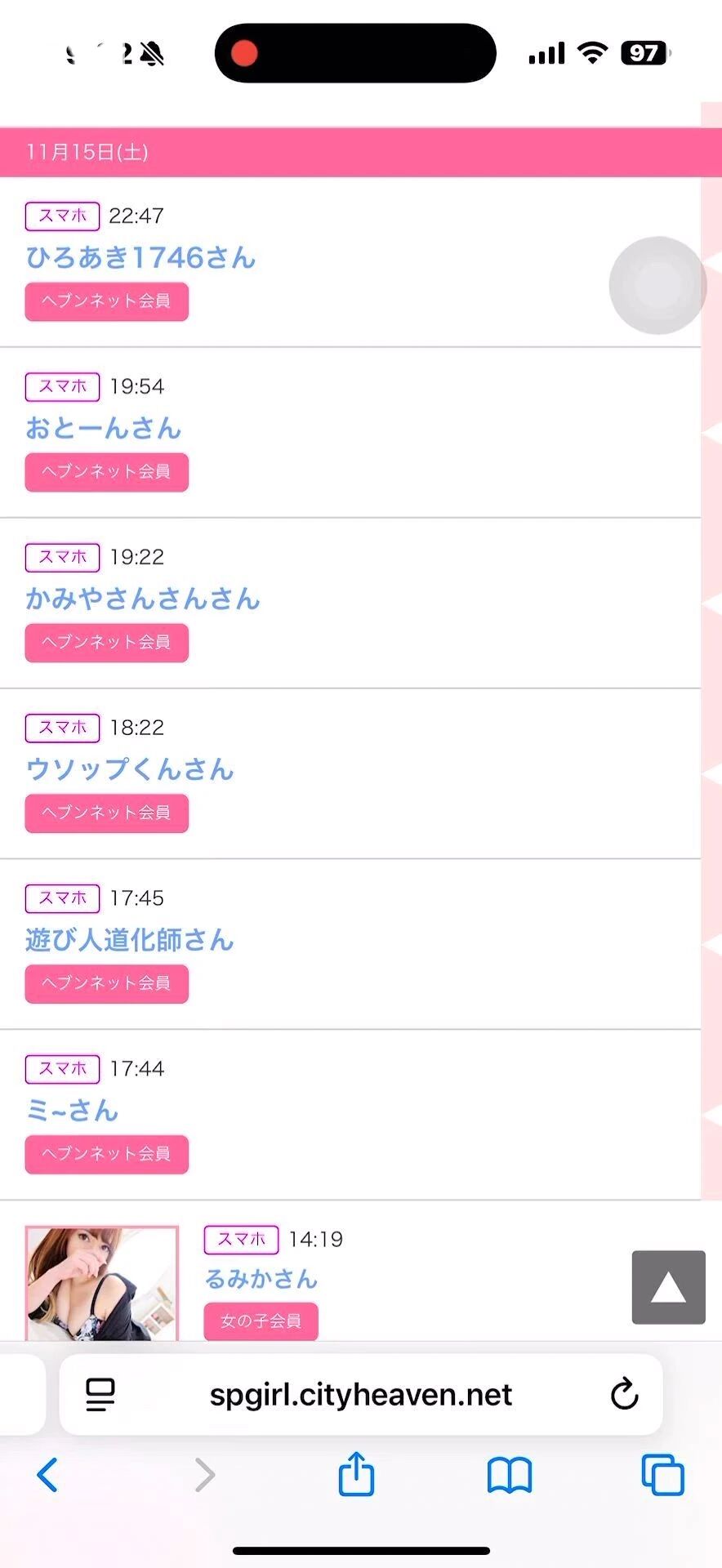
Task: Open the page settings (reader) menu
Action: coord(99,1395)
